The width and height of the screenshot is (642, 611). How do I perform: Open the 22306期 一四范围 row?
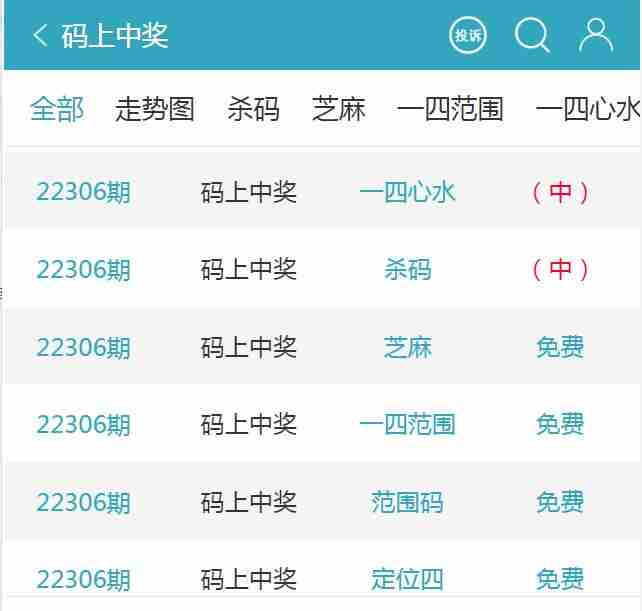[407, 425]
